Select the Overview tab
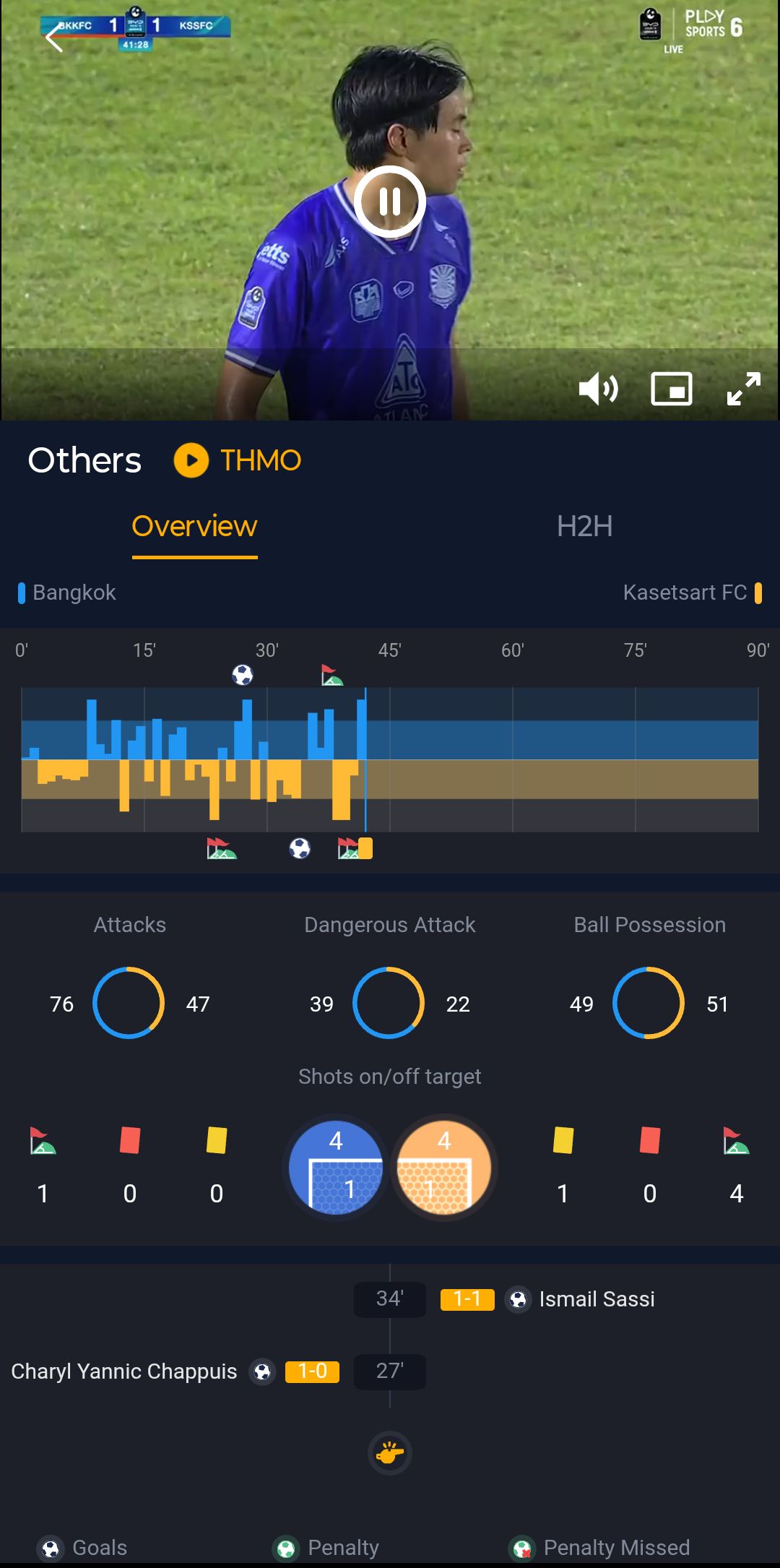This screenshot has height=1568, width=780. click(x=194, y=527)
